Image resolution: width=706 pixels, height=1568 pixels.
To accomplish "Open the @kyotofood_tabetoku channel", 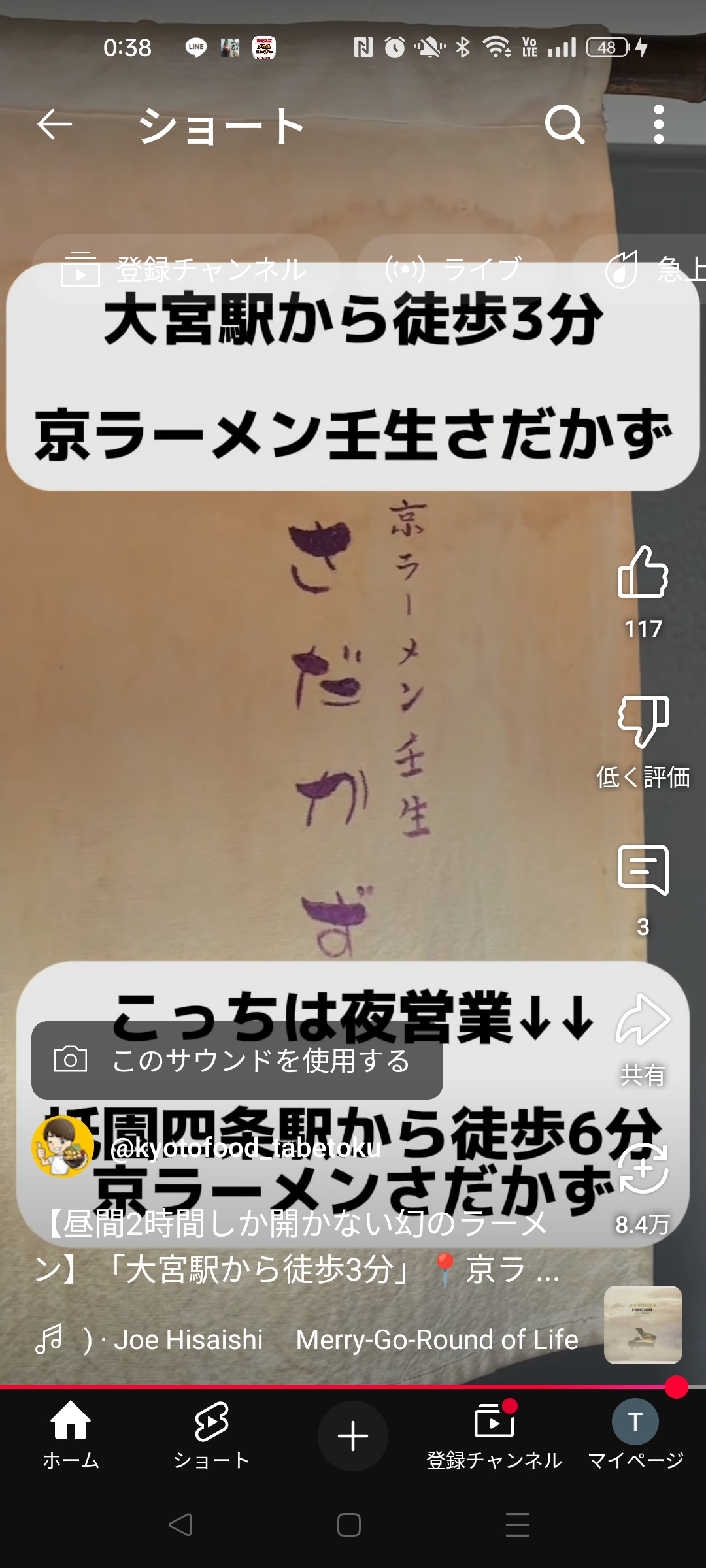I will point(245,1148).
